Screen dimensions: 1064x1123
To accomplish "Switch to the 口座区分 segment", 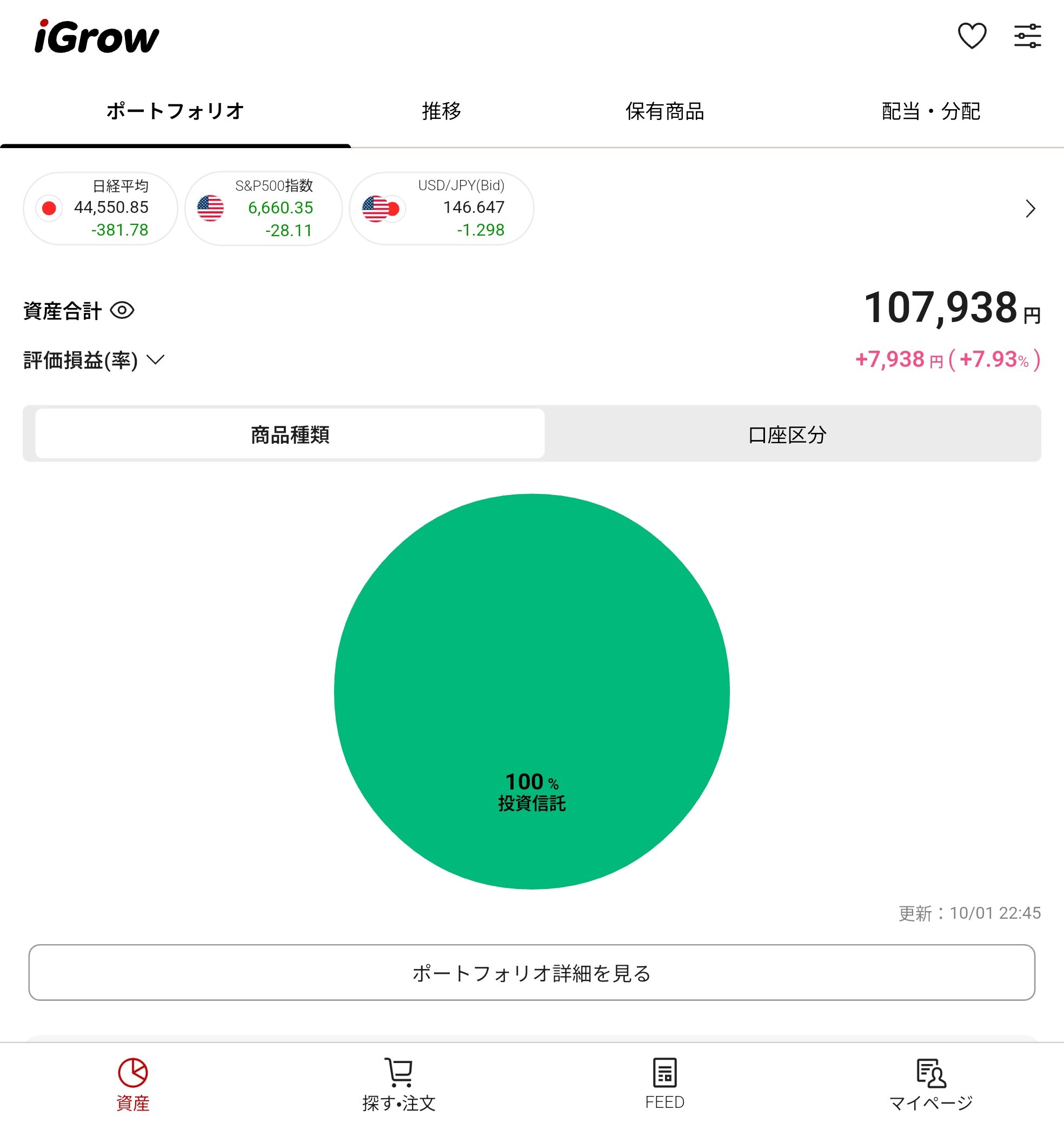I will click(787, 435).
